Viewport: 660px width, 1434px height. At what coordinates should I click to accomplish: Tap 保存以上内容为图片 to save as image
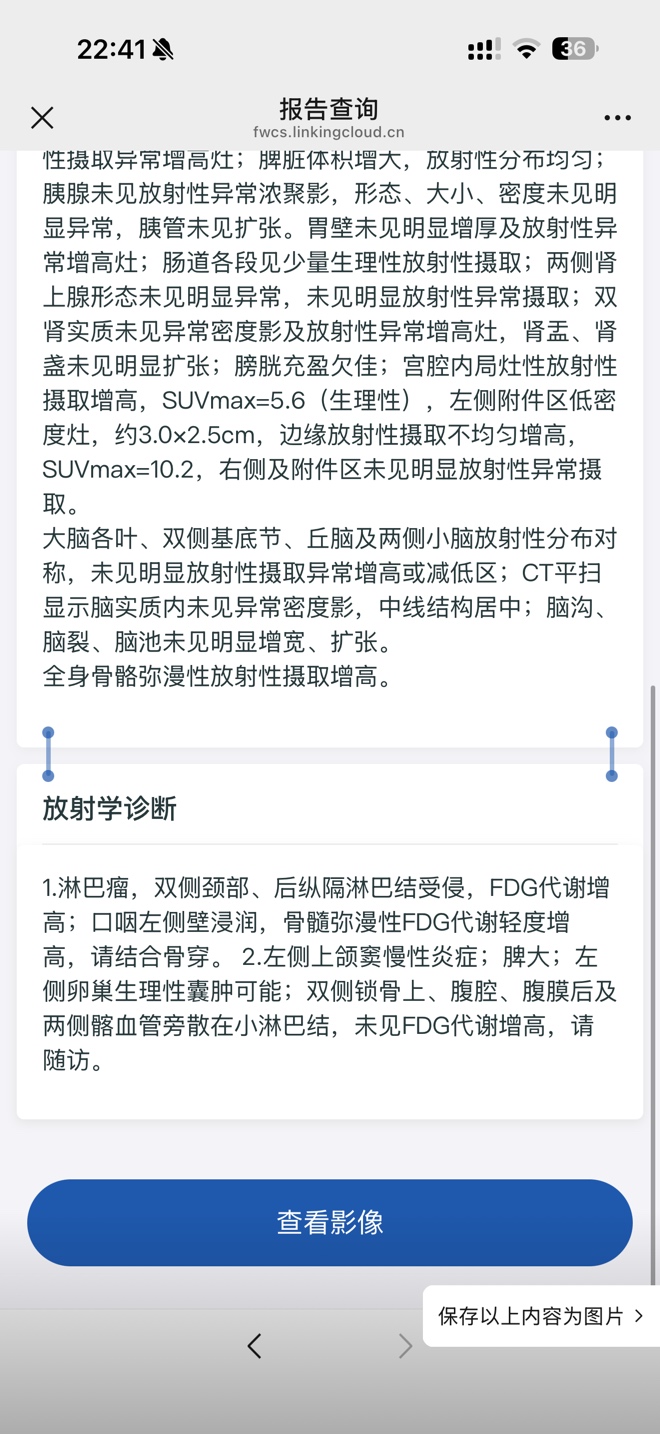click(540, 1316)
